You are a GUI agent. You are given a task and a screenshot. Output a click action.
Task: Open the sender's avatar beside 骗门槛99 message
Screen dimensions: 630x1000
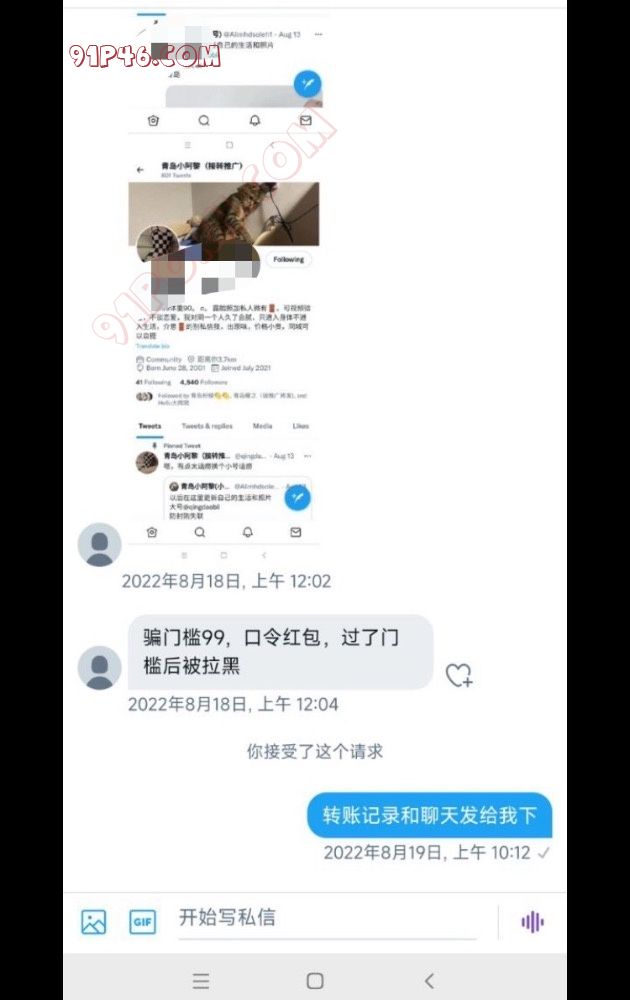pyautogui.click(x=100, y=667)
